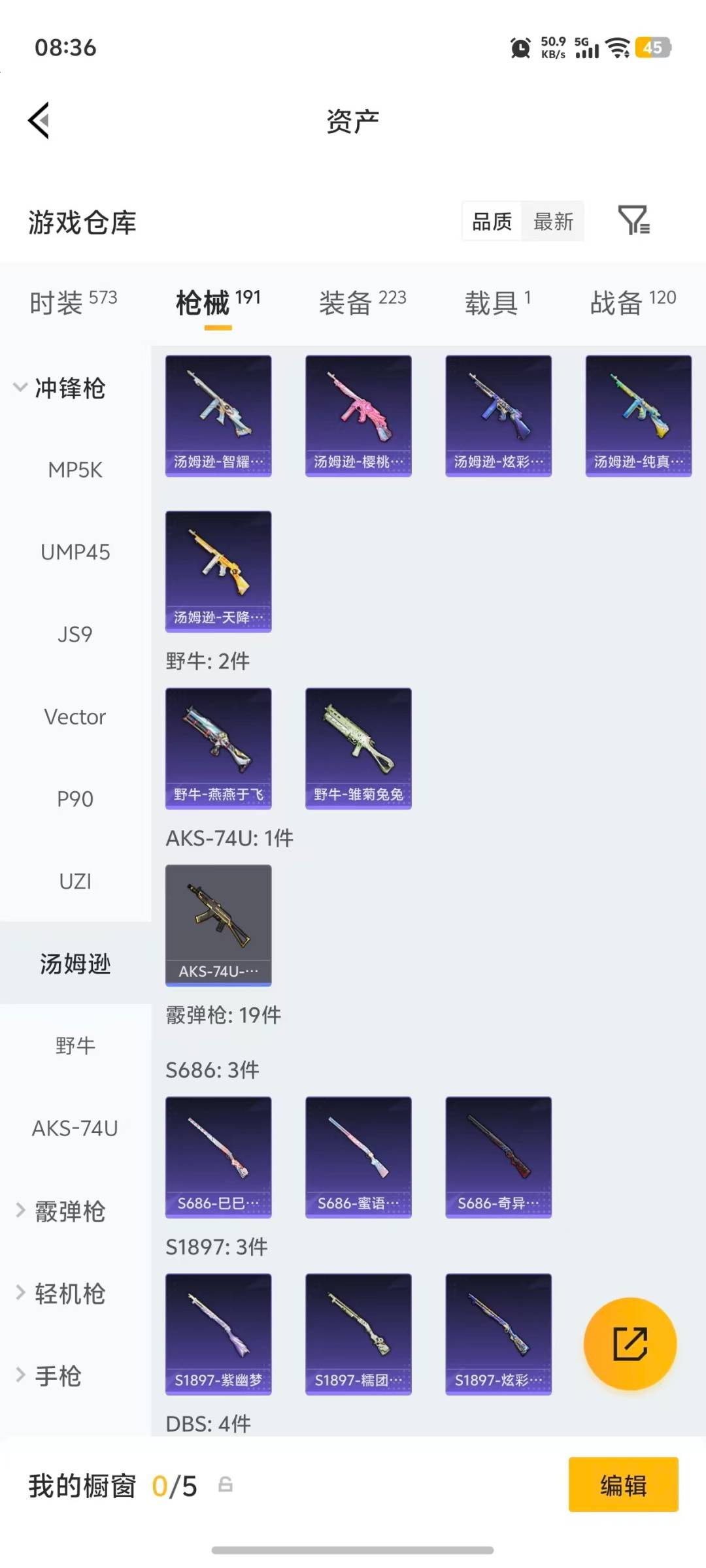
Task: Select Vector in the weapon sidebar
Action: (x=75, y=716)
